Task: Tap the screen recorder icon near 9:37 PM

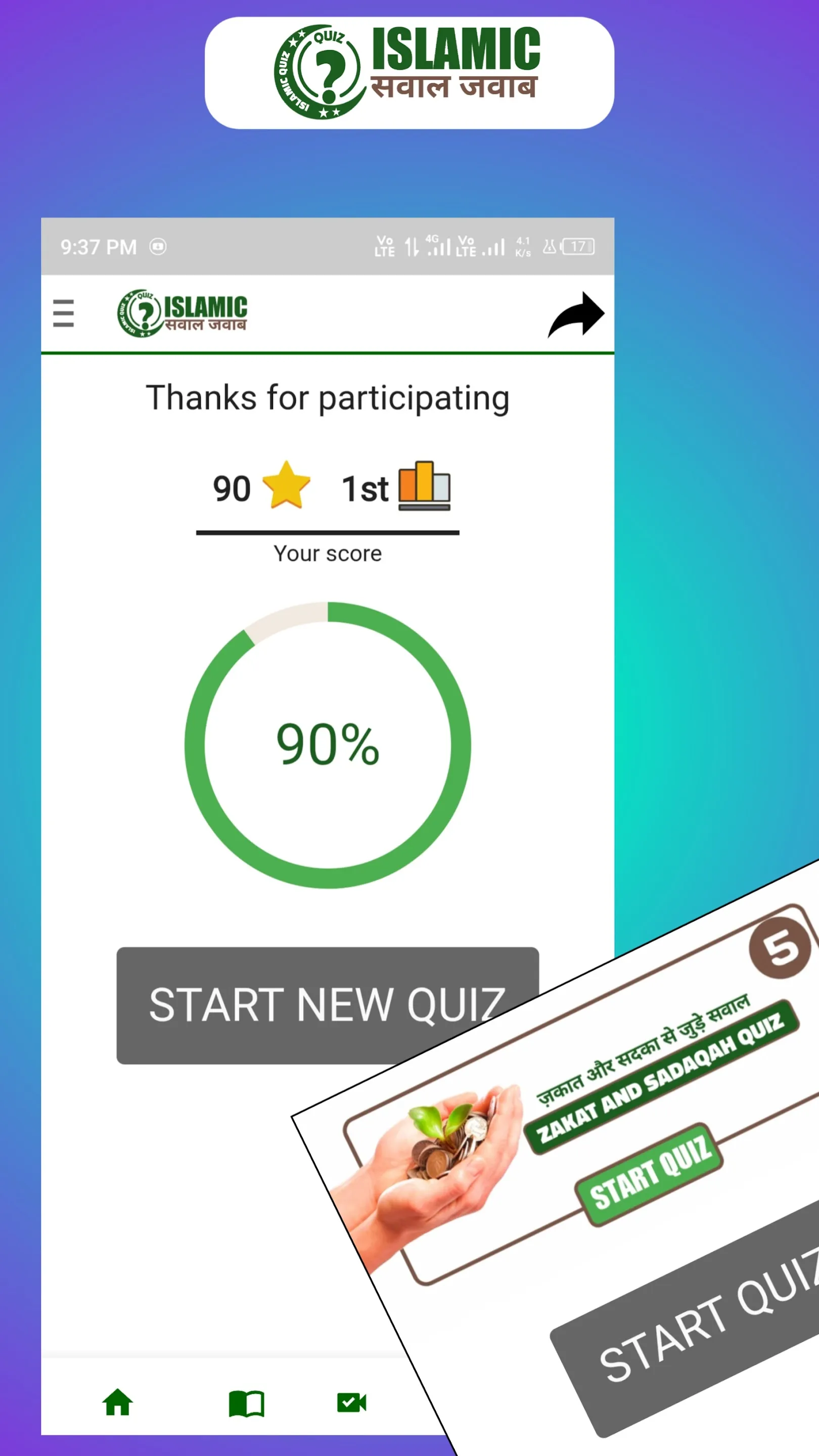Action: click(158, 247)
